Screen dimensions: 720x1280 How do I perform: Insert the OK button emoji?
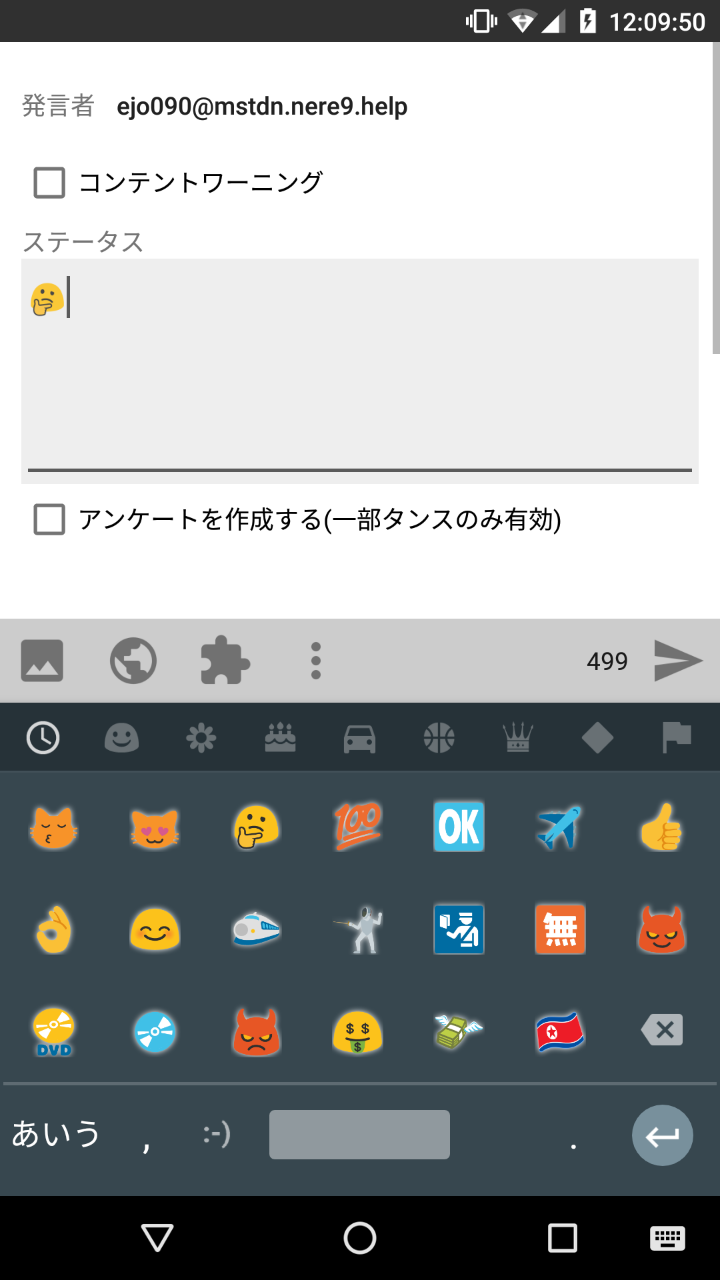(x=459, y=827)
